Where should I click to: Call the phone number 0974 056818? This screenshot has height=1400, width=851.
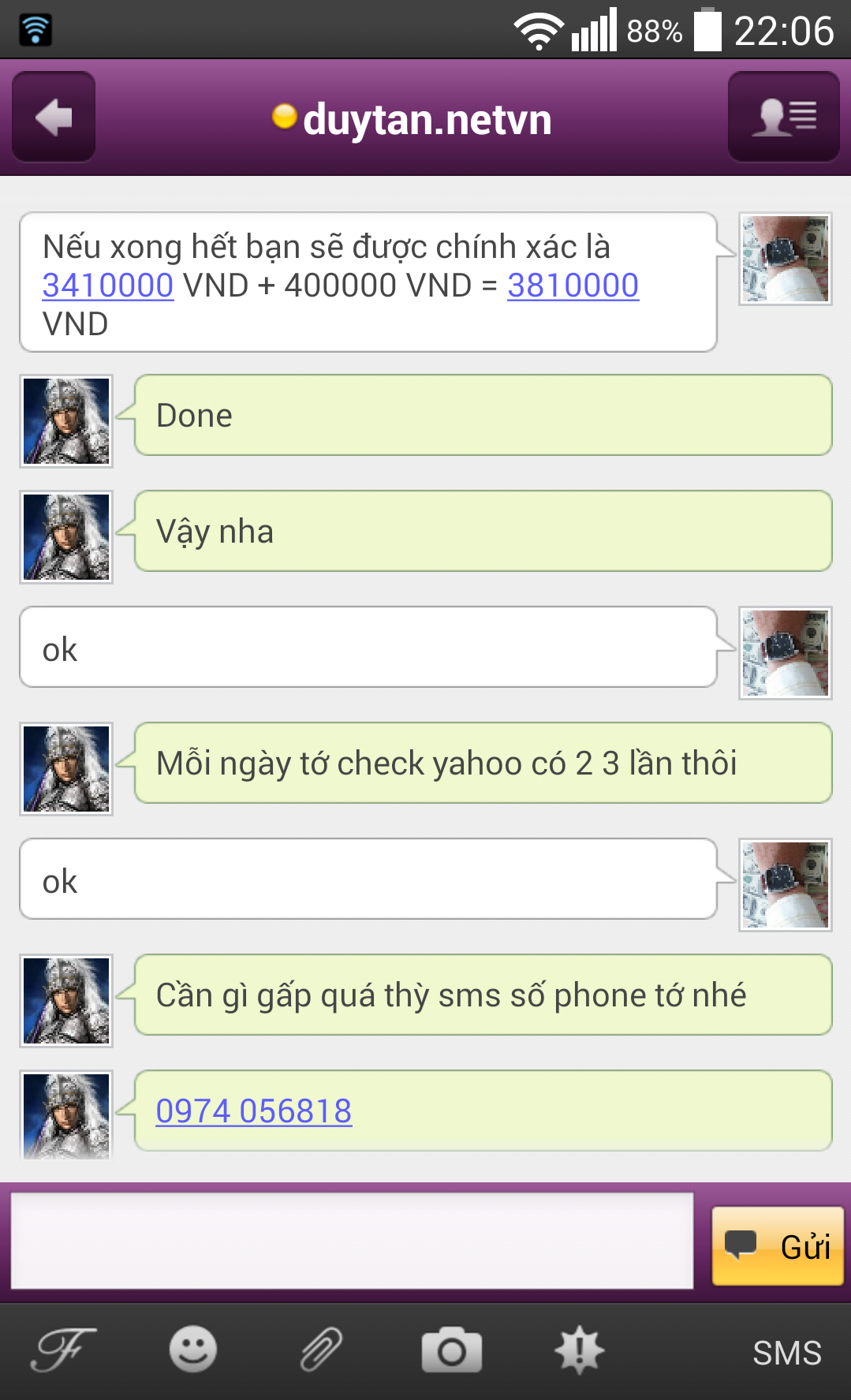point(254,1111)
